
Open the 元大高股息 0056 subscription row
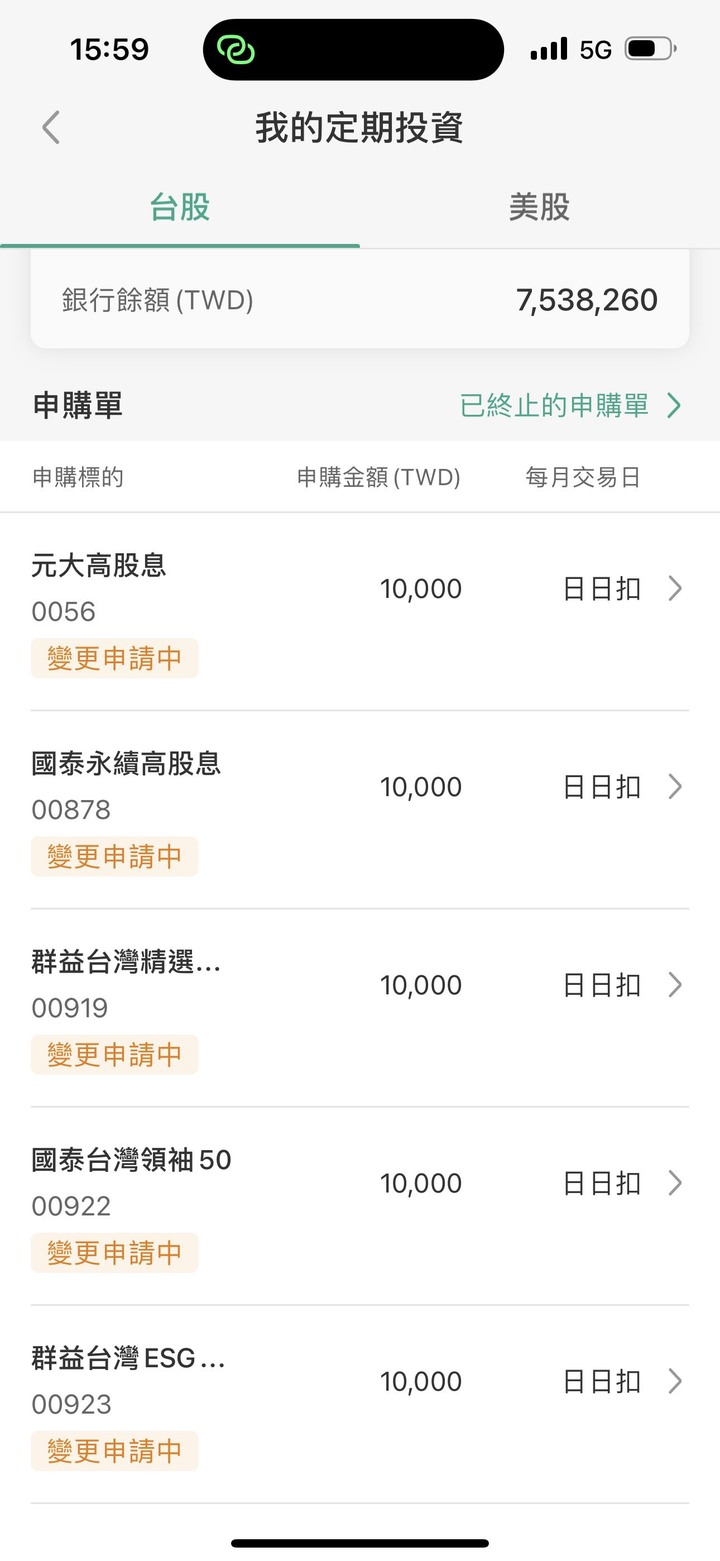pyautogui.click(x=360, y=612)
